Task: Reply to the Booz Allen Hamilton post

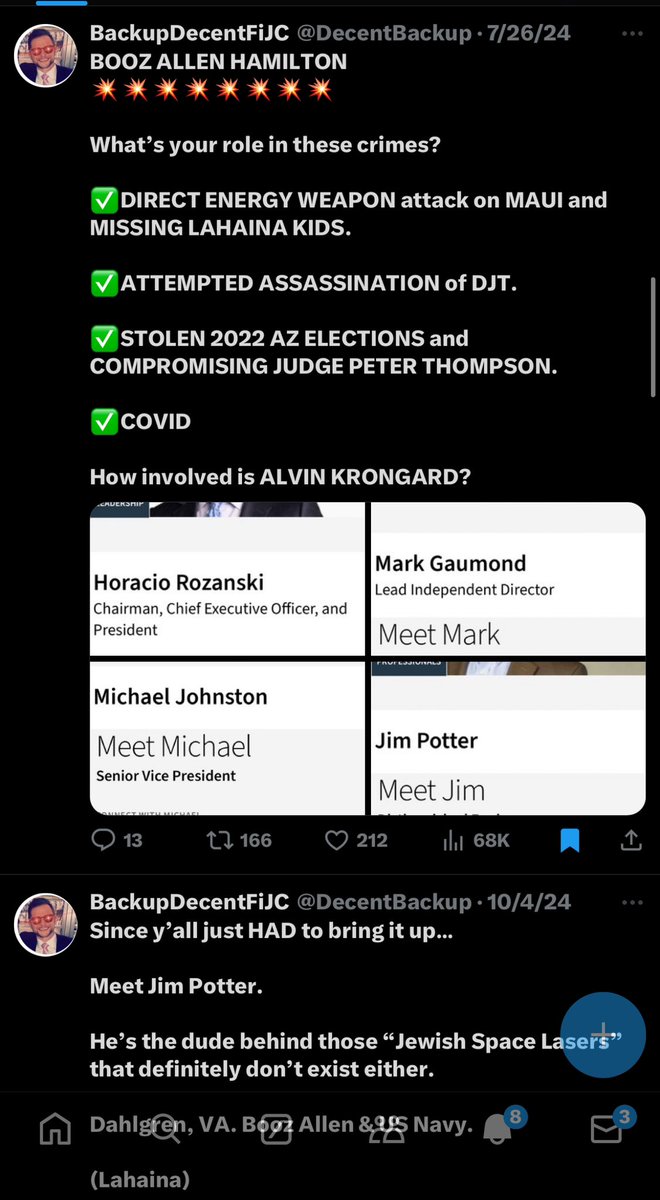Action: click(103, 840)
